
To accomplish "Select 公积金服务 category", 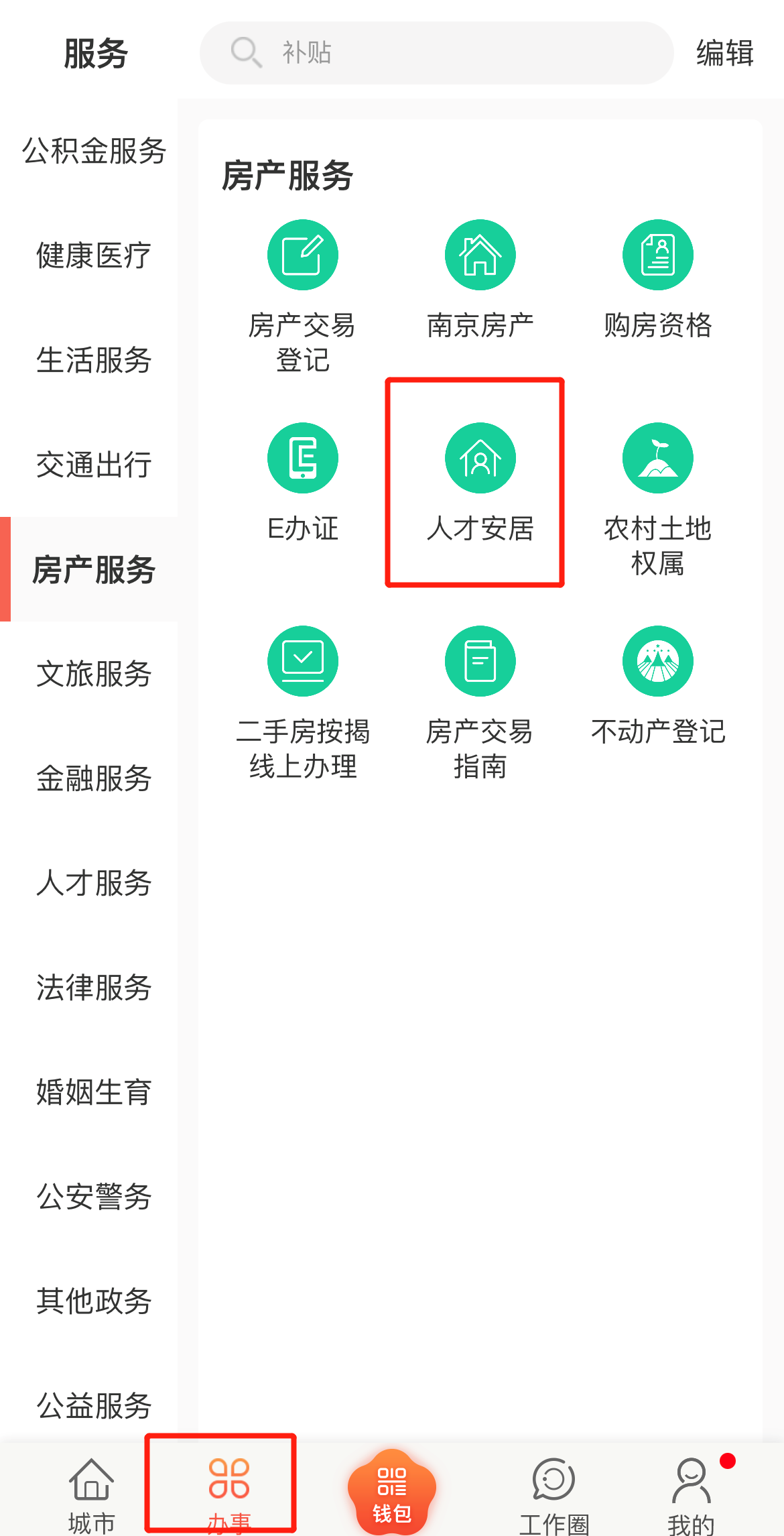I will click(x=94, y=151).
